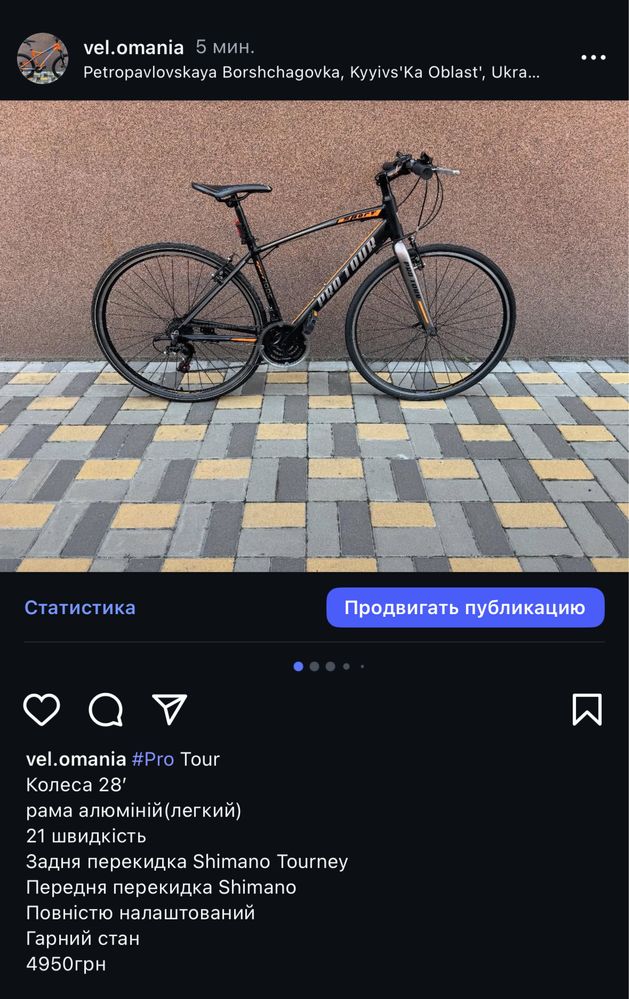Open the vel.omania username in header

click(x=134, y=47)
